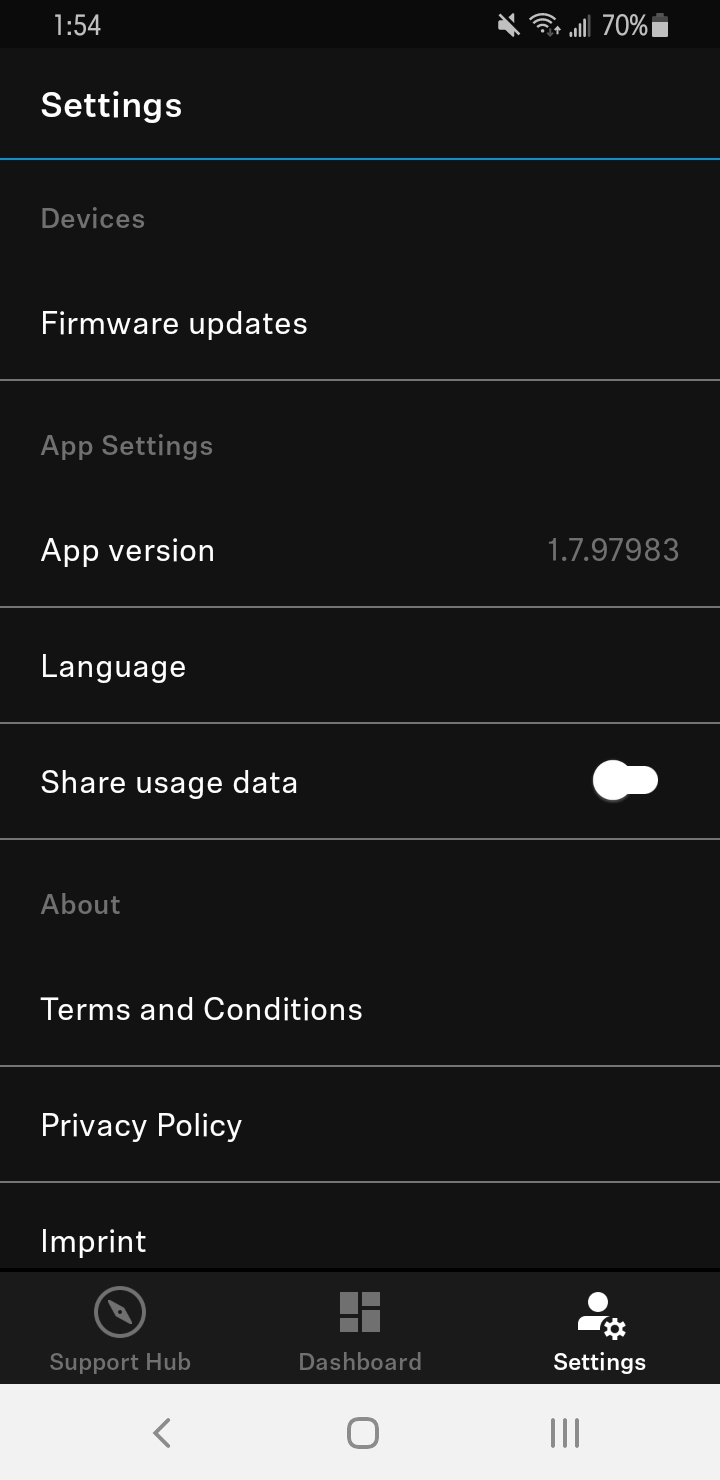
Task: Open Terms and Conditions
Action: 201,1009
